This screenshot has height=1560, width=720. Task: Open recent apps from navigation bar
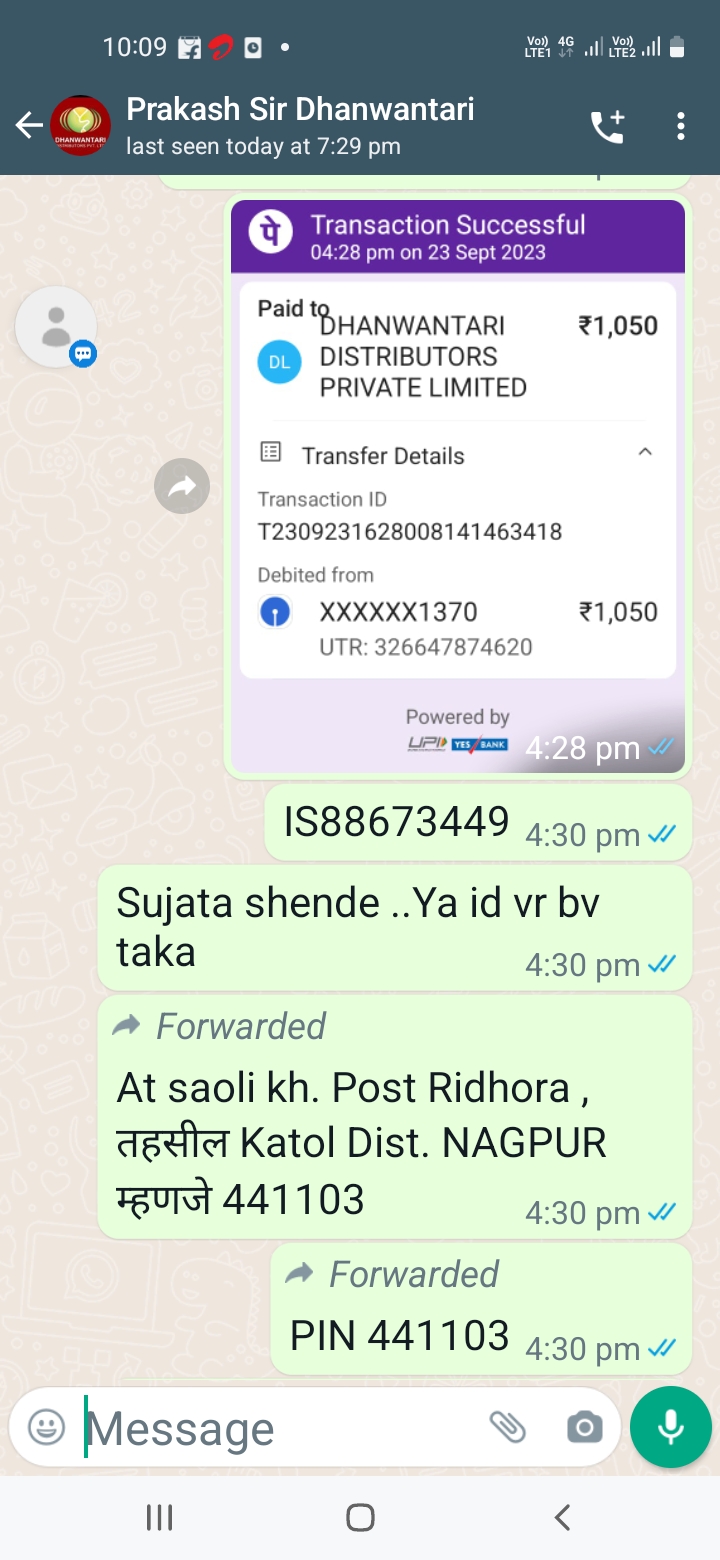159,1517
